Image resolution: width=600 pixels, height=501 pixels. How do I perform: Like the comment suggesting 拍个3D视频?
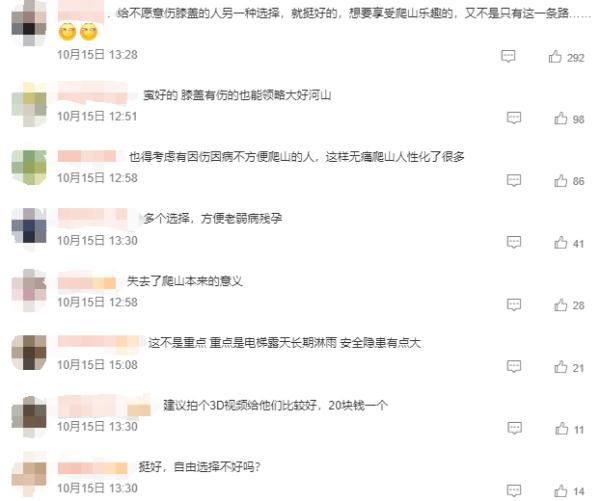pos(555,429)
